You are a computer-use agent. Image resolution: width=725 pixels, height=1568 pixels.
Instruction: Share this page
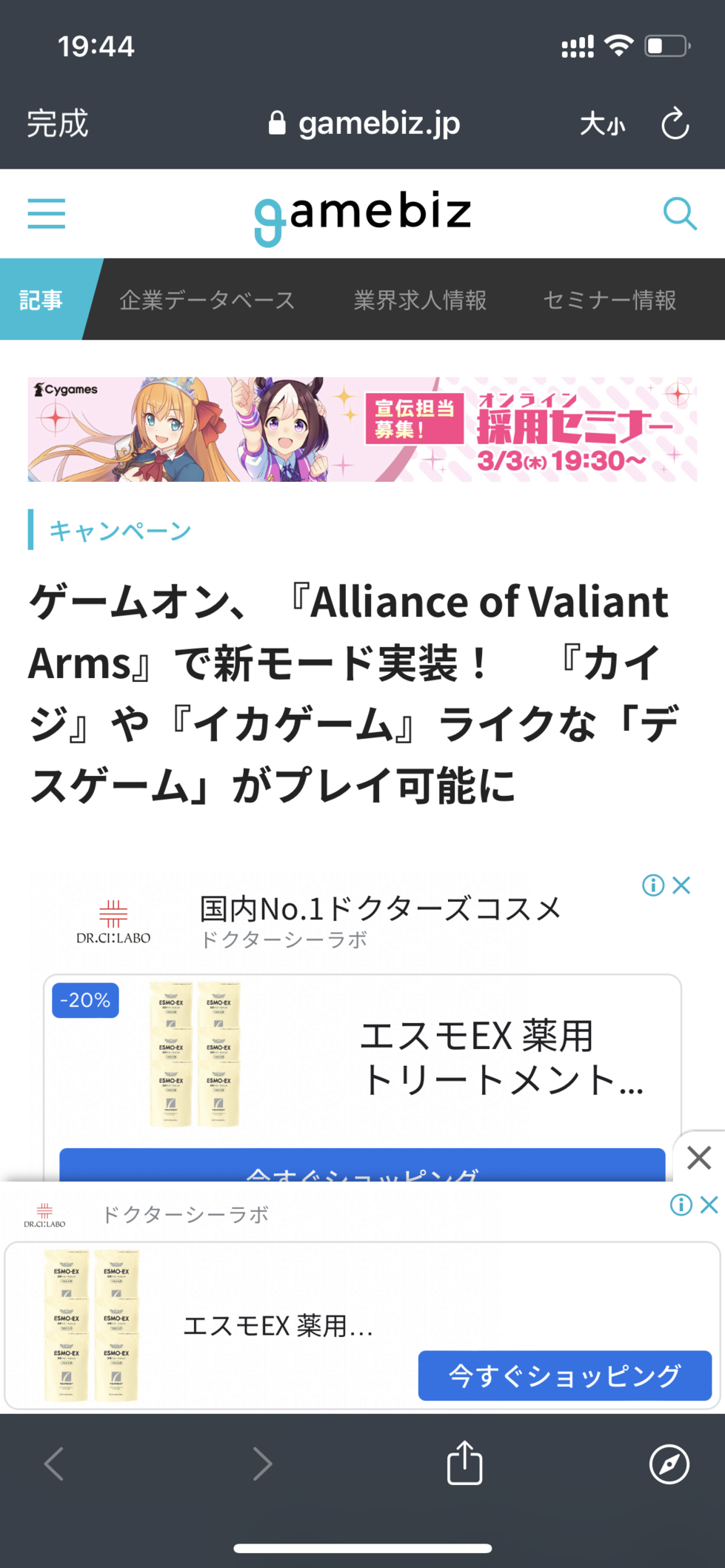point(464,1464)
